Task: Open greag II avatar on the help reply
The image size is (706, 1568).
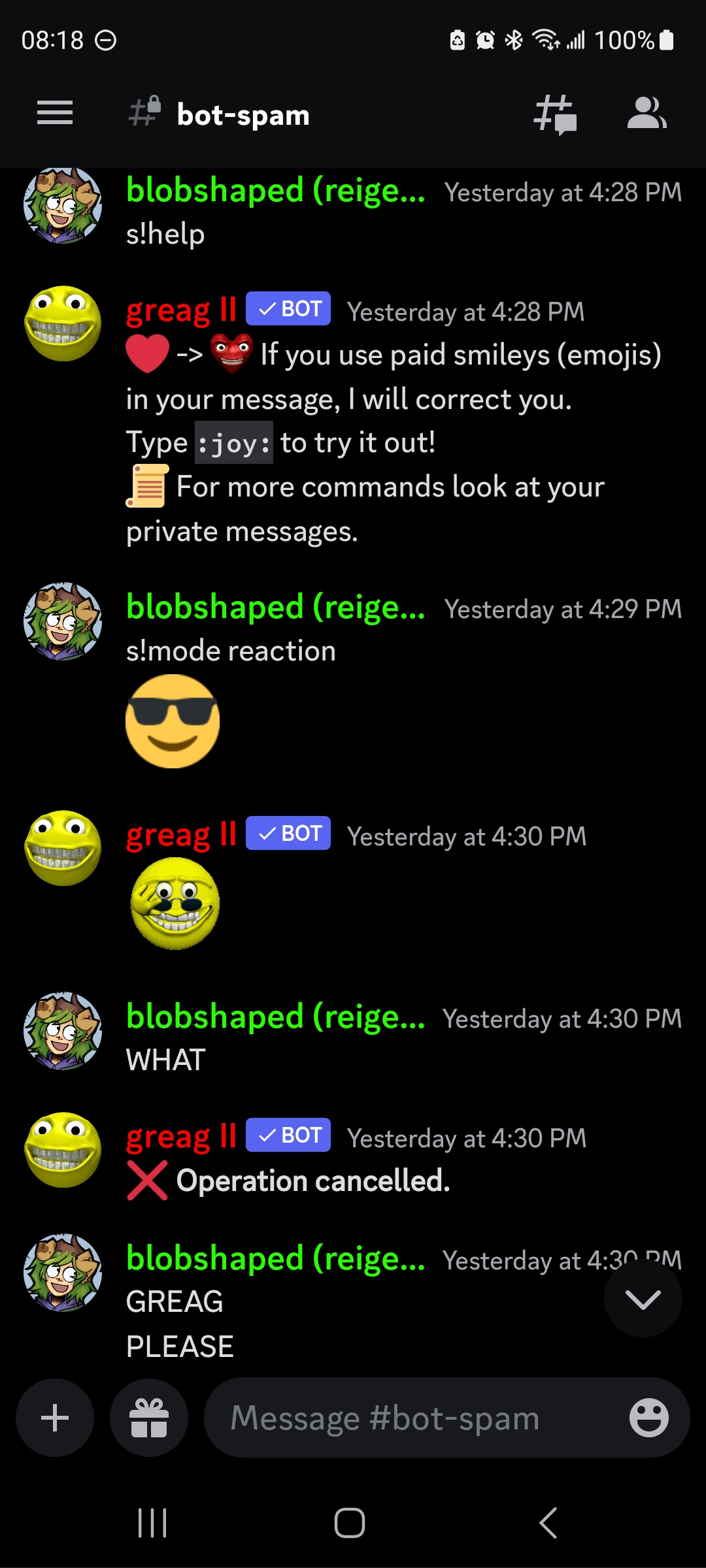Action: coord(63,323)
